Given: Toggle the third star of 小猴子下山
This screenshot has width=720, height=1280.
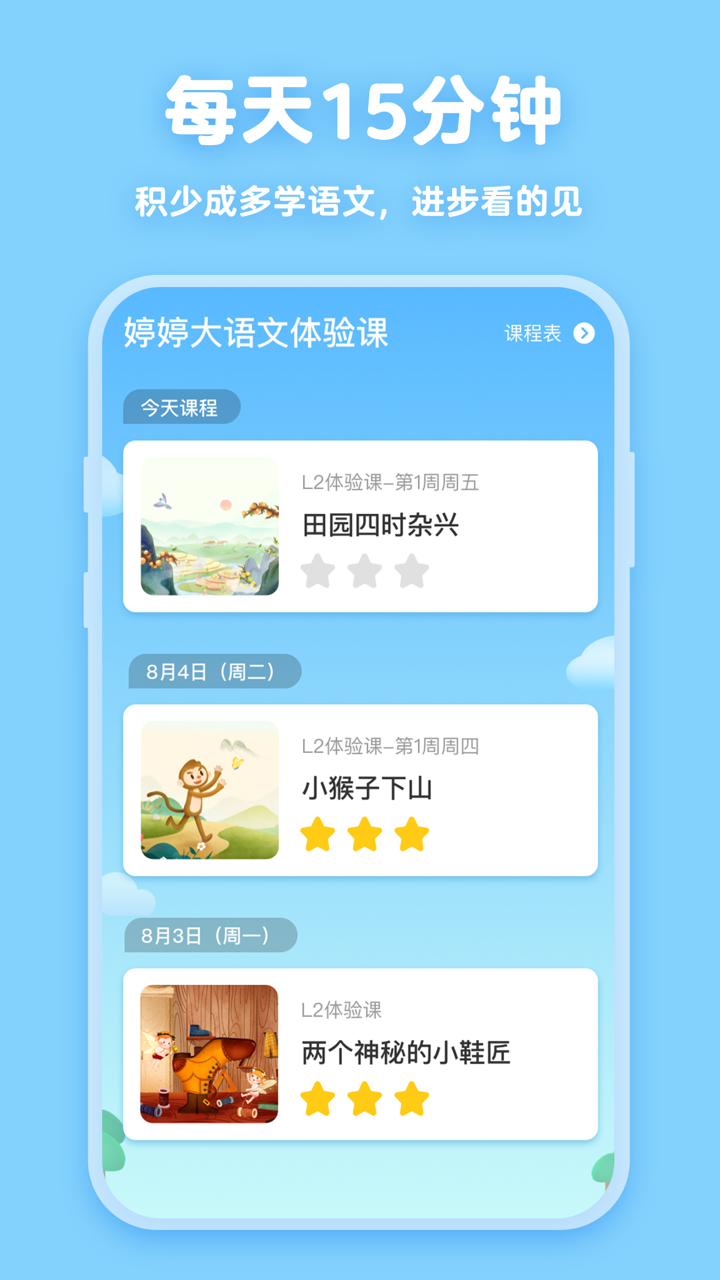Looking at the screenshot, I should pos(410,834).
